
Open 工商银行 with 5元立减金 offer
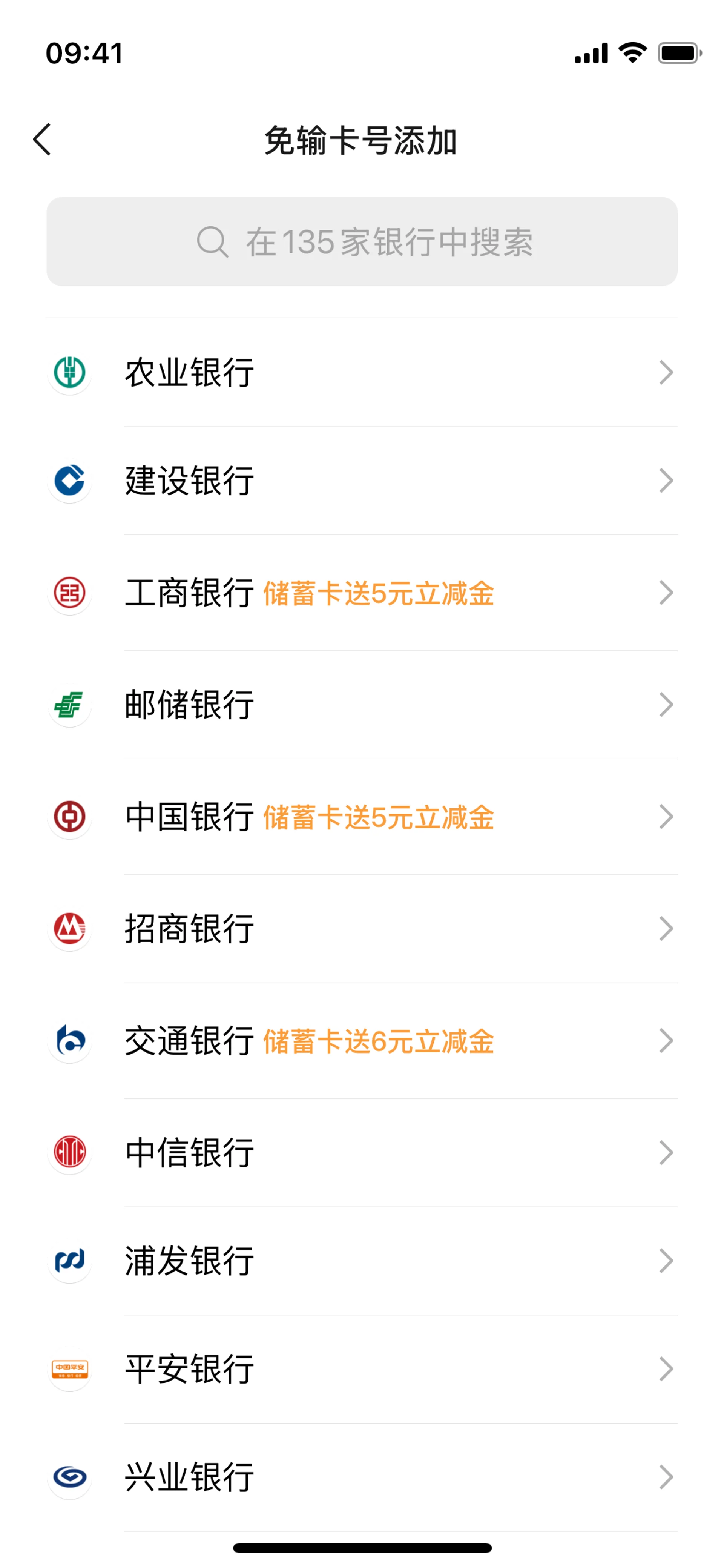362,592
